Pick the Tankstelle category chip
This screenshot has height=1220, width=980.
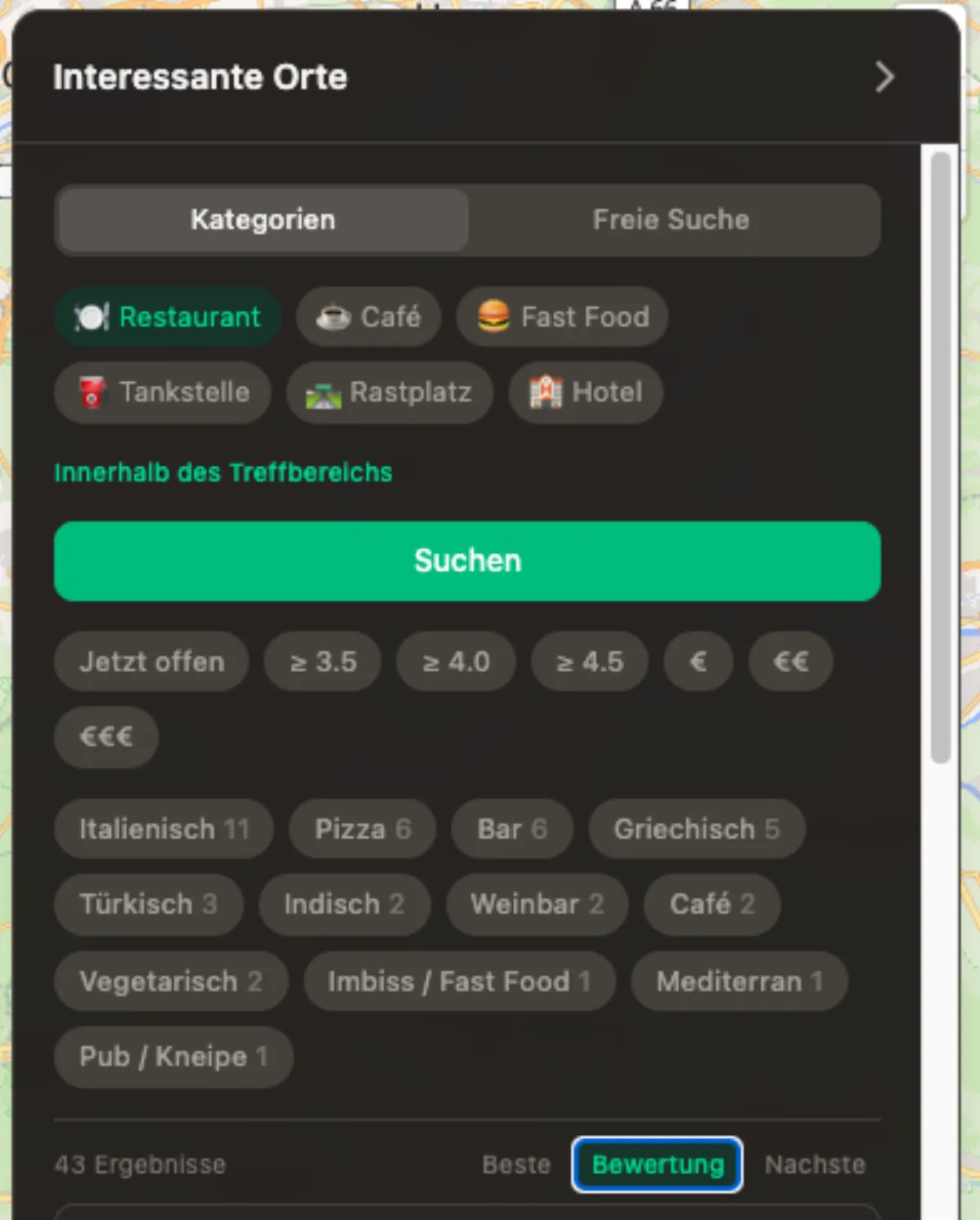coord(163,392)
